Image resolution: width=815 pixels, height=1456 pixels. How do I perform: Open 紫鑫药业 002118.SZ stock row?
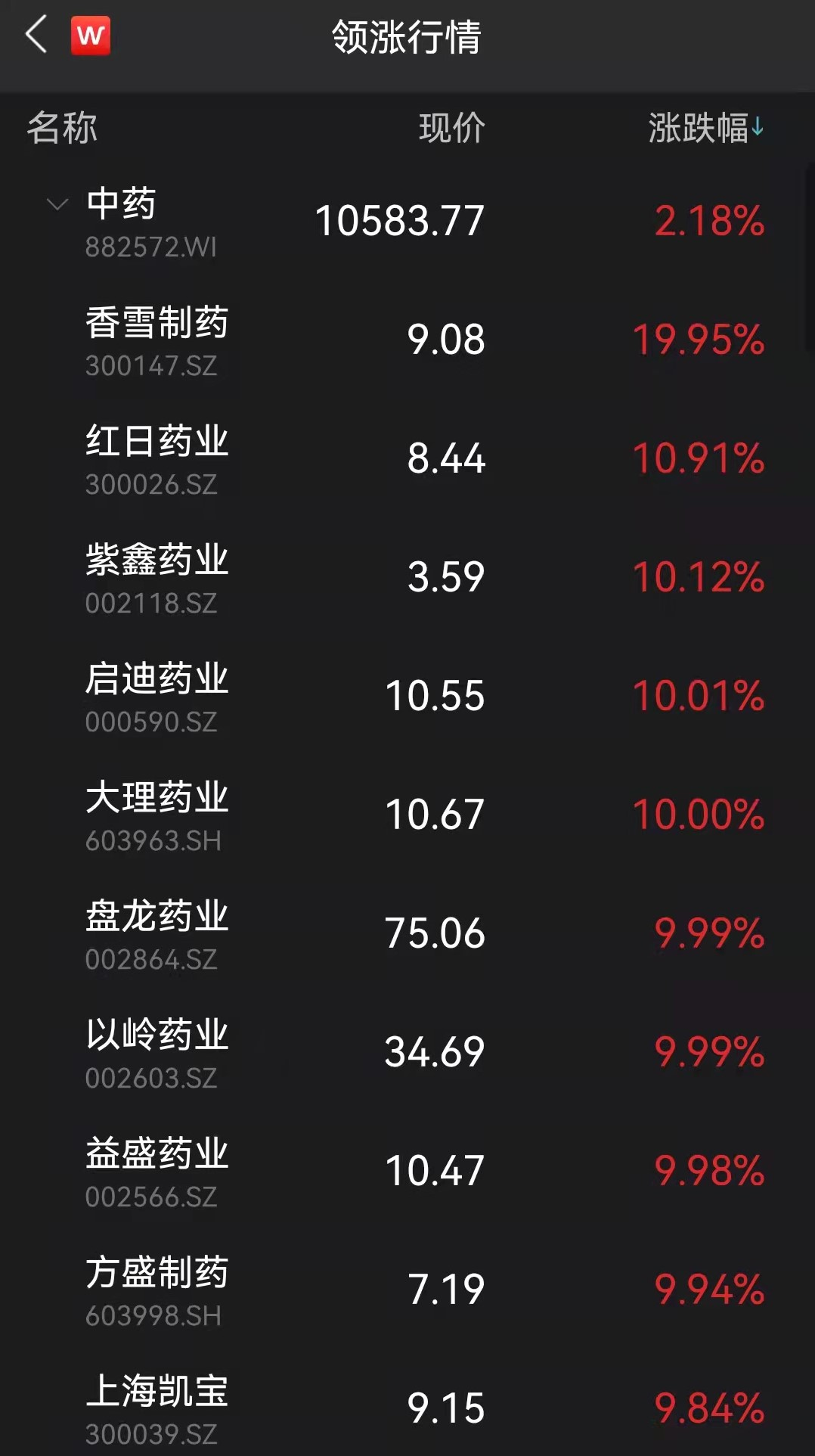[x=407, y=577]
